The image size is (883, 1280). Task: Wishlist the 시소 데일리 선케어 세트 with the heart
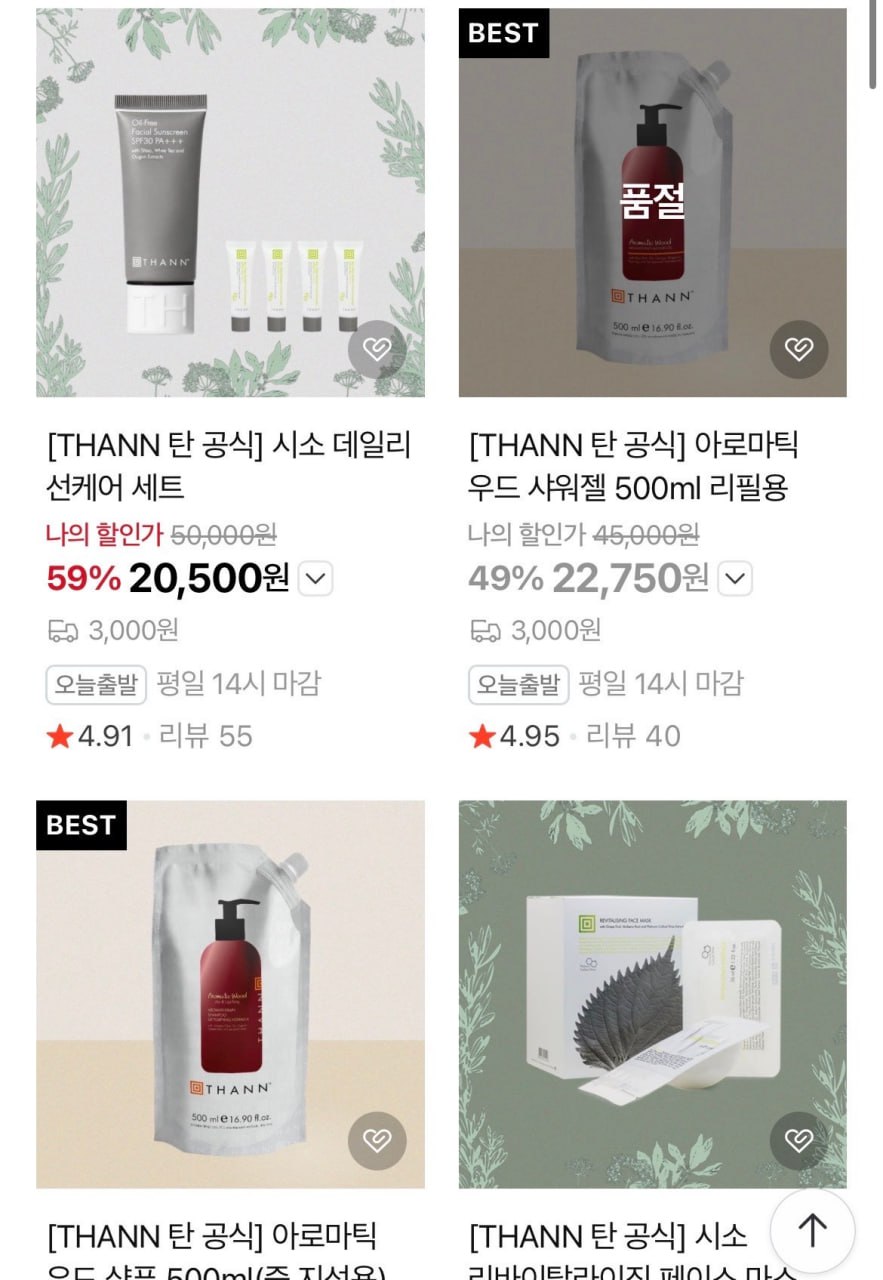[x=377, y=349]
